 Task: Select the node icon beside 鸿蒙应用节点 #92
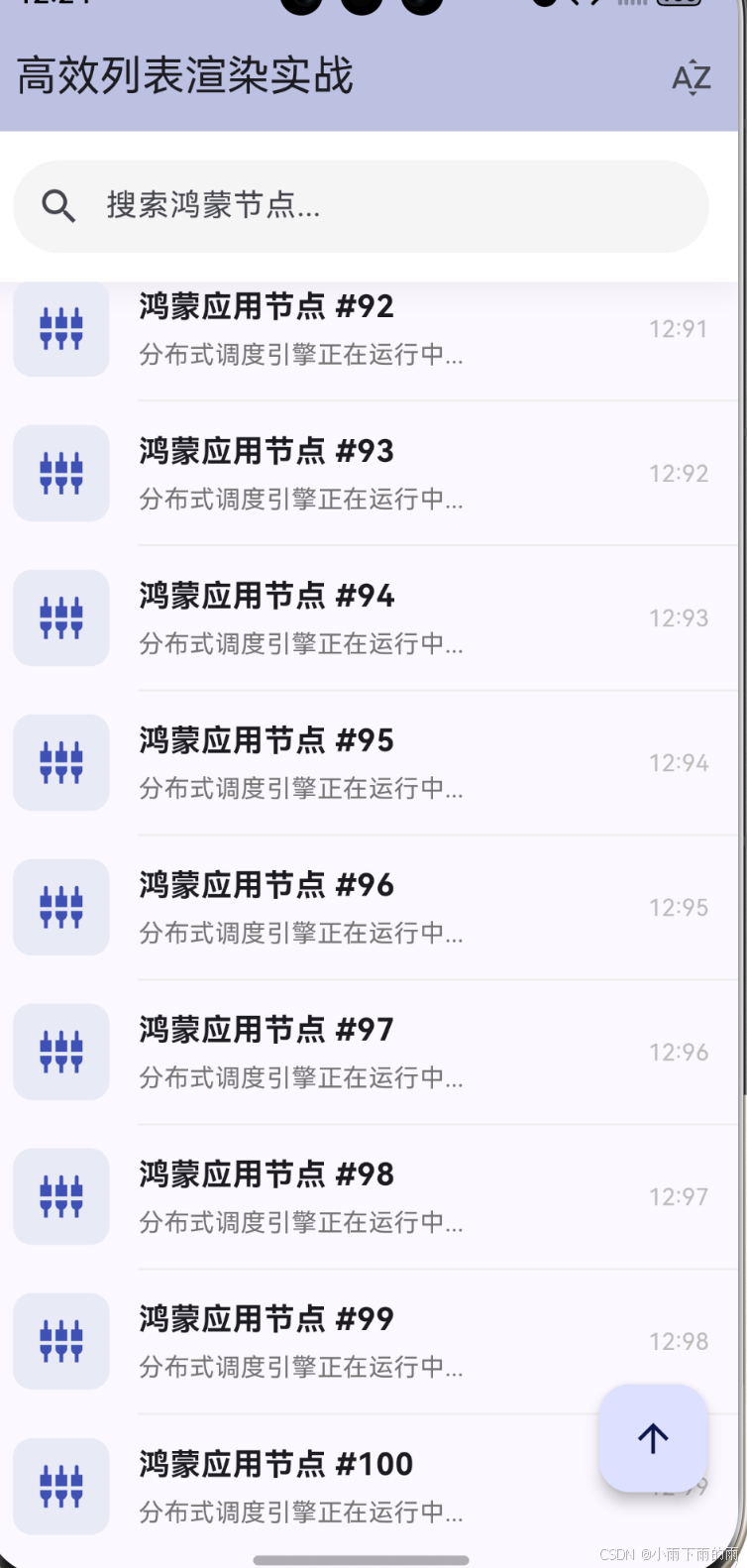(60, 329)
